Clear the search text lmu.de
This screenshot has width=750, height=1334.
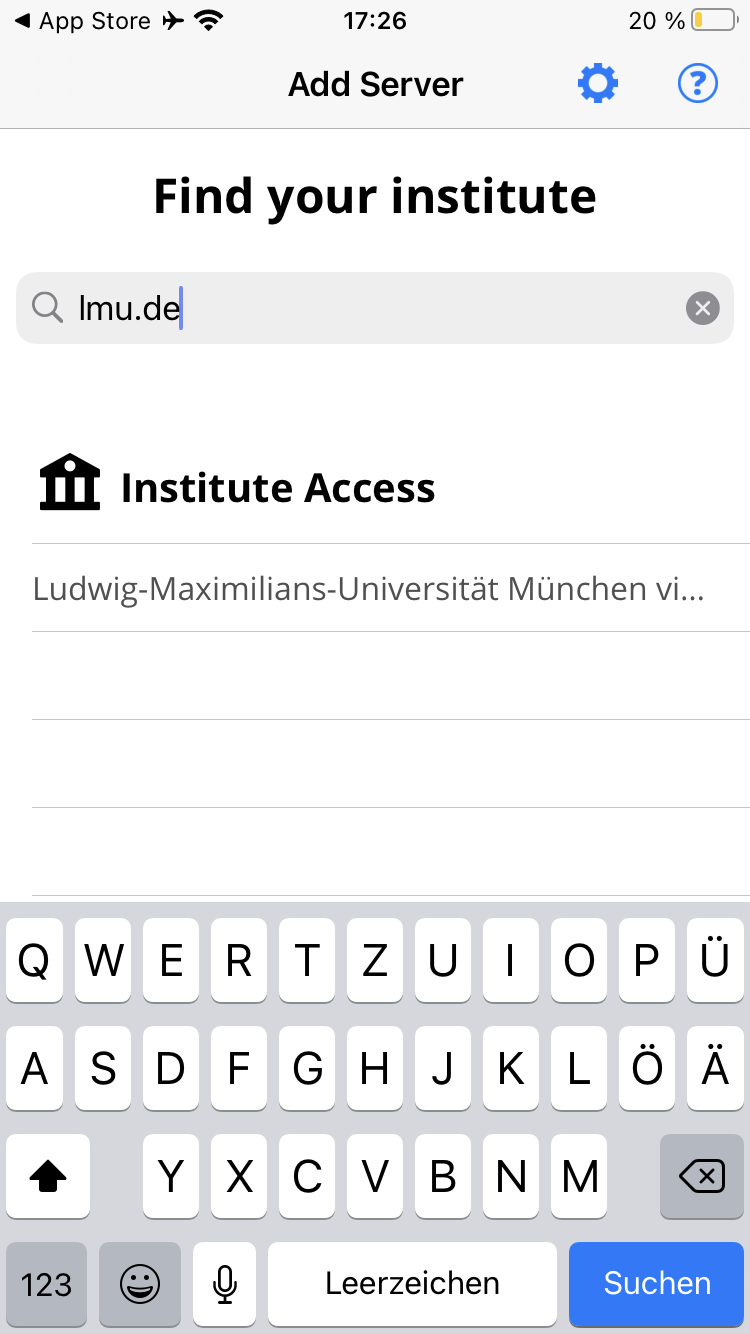coord(702,308)
